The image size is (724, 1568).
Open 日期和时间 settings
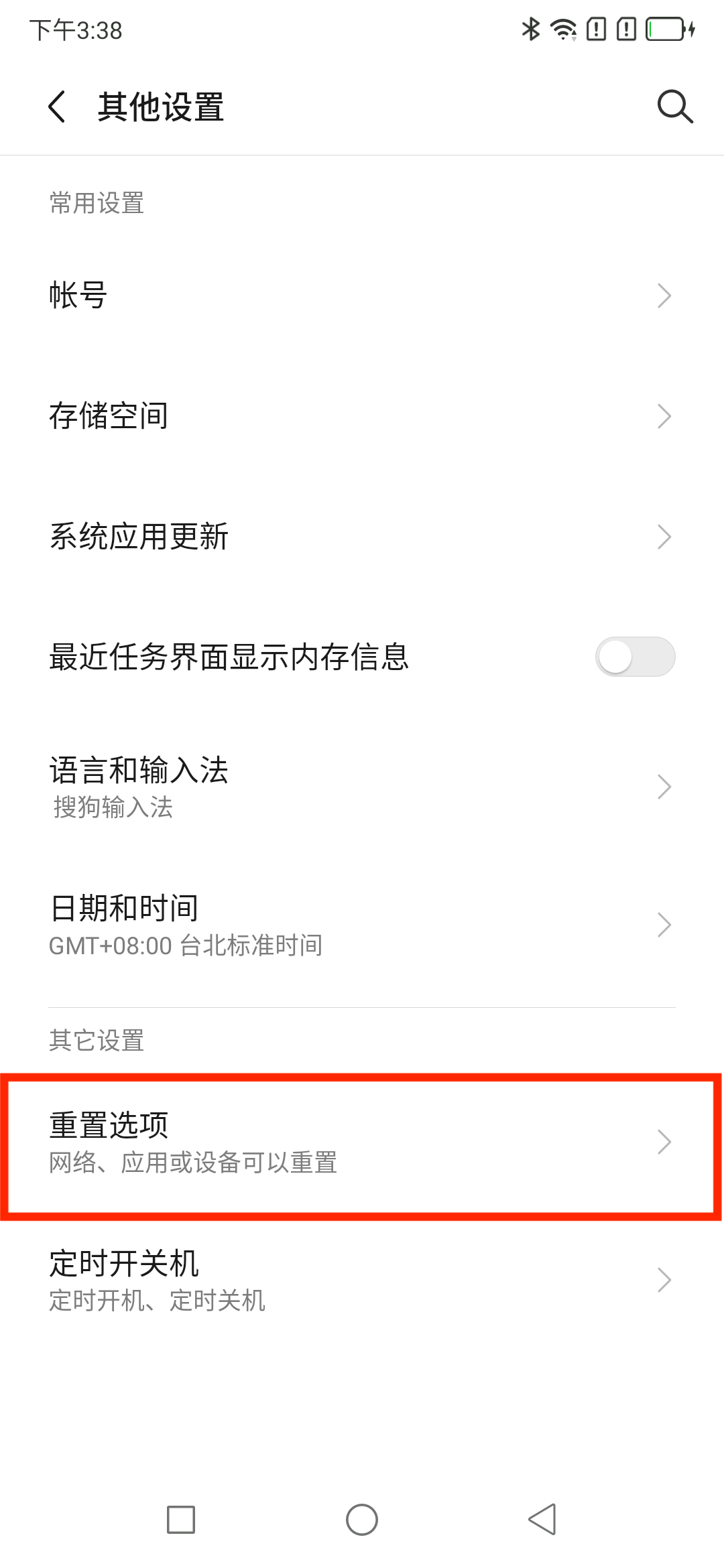(x=362, y=925)
